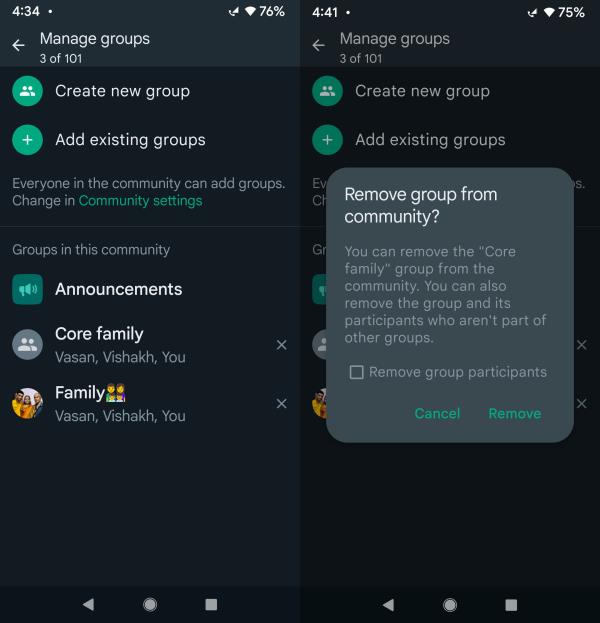Open the Announcements group
The height and width of the screenshot is (623, 600).
click(118, 289)
